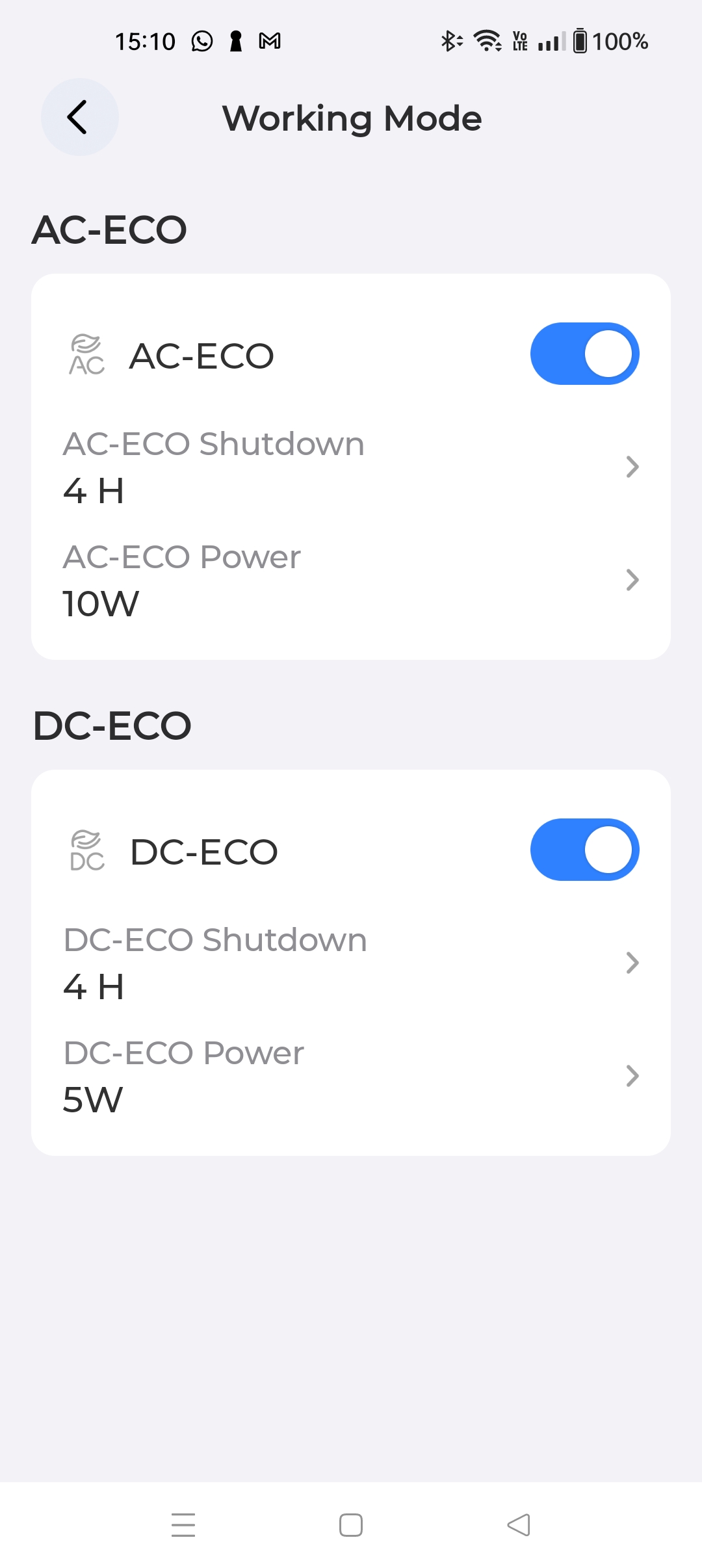Disable the DC-ECO switch
Viewport: 702px width, 1568px height.
click(x=584, y=850)
